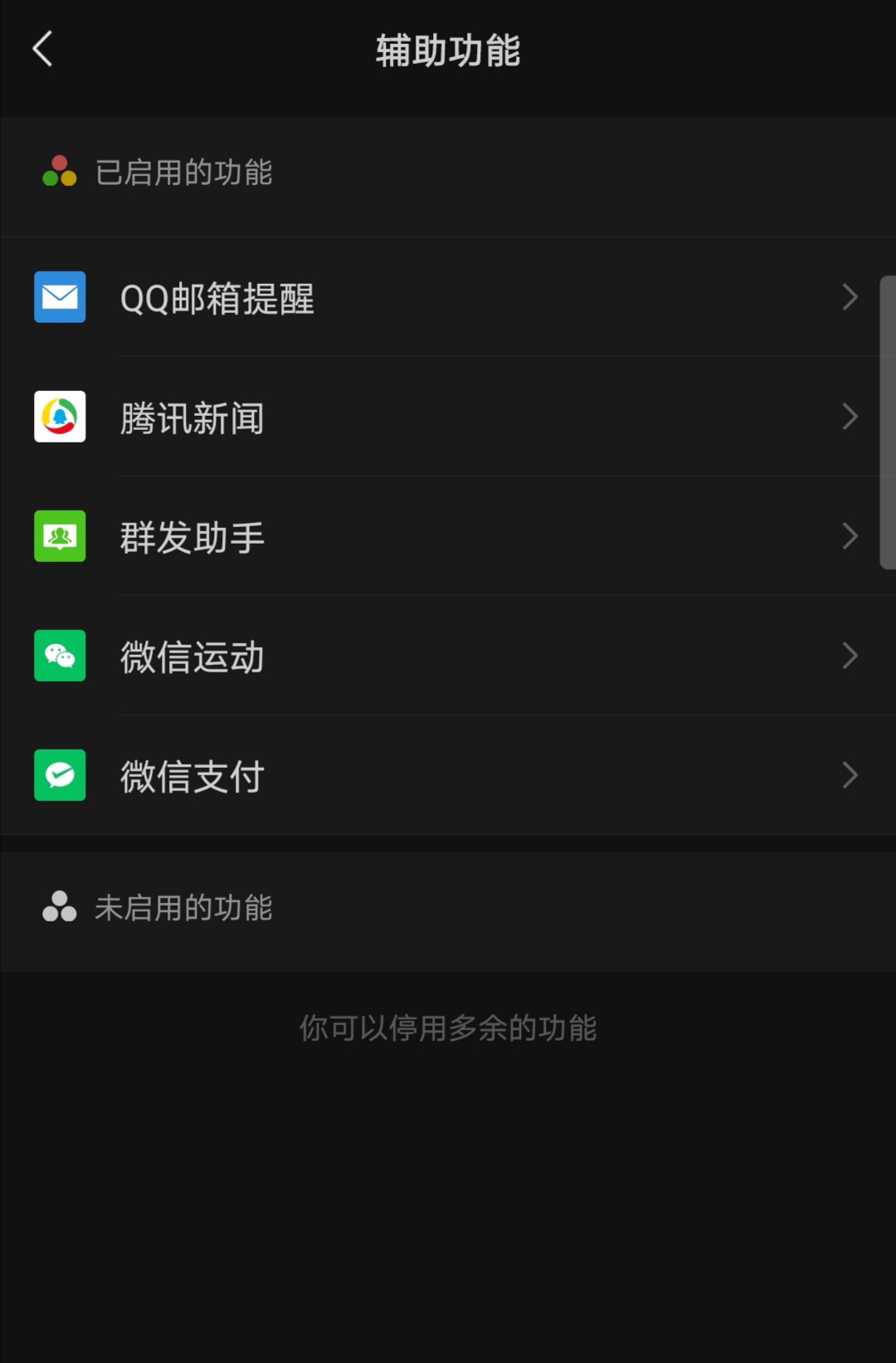896x1363 pixels.
Task: Select the 已启用的功能 section header
Action: (x=184, y=172)
